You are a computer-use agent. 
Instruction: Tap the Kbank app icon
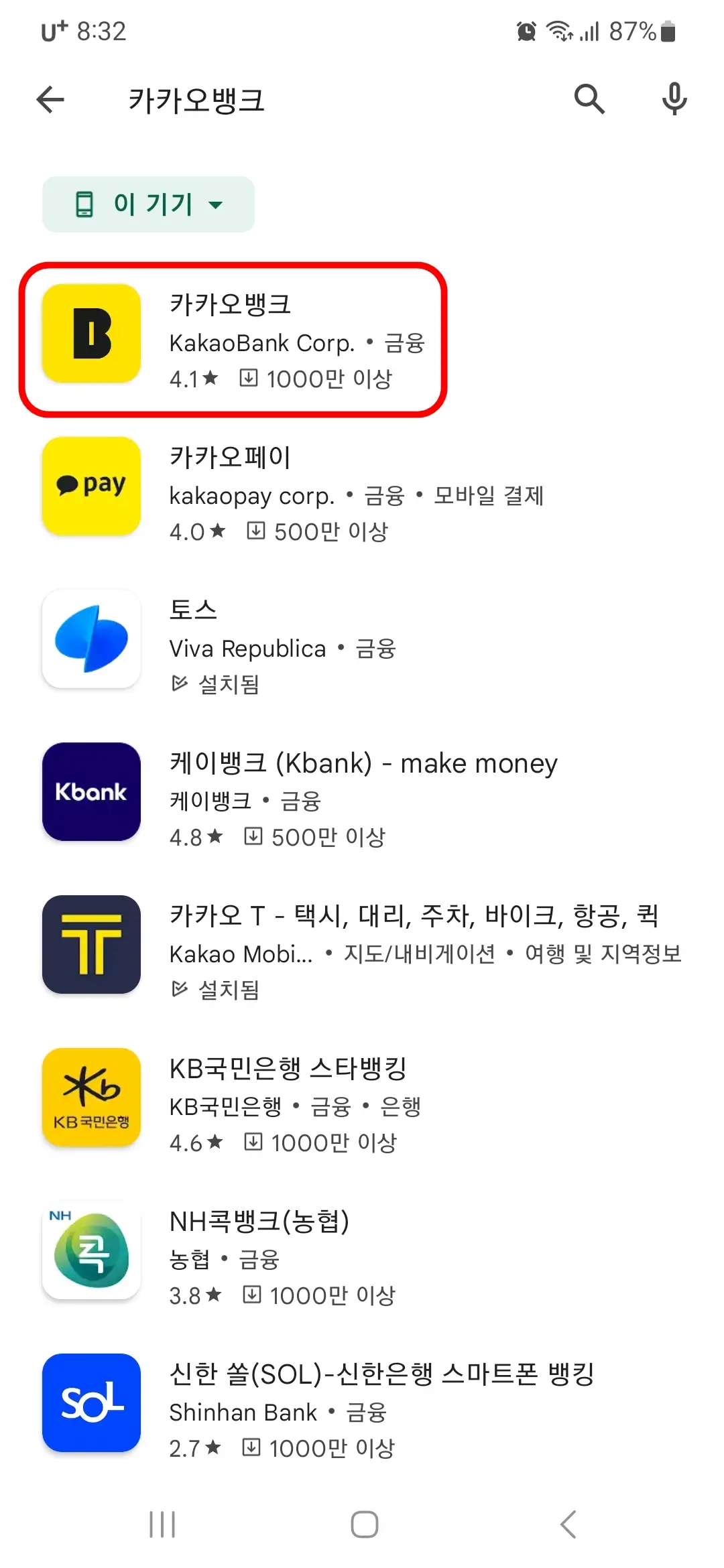[x=91, y=793]
